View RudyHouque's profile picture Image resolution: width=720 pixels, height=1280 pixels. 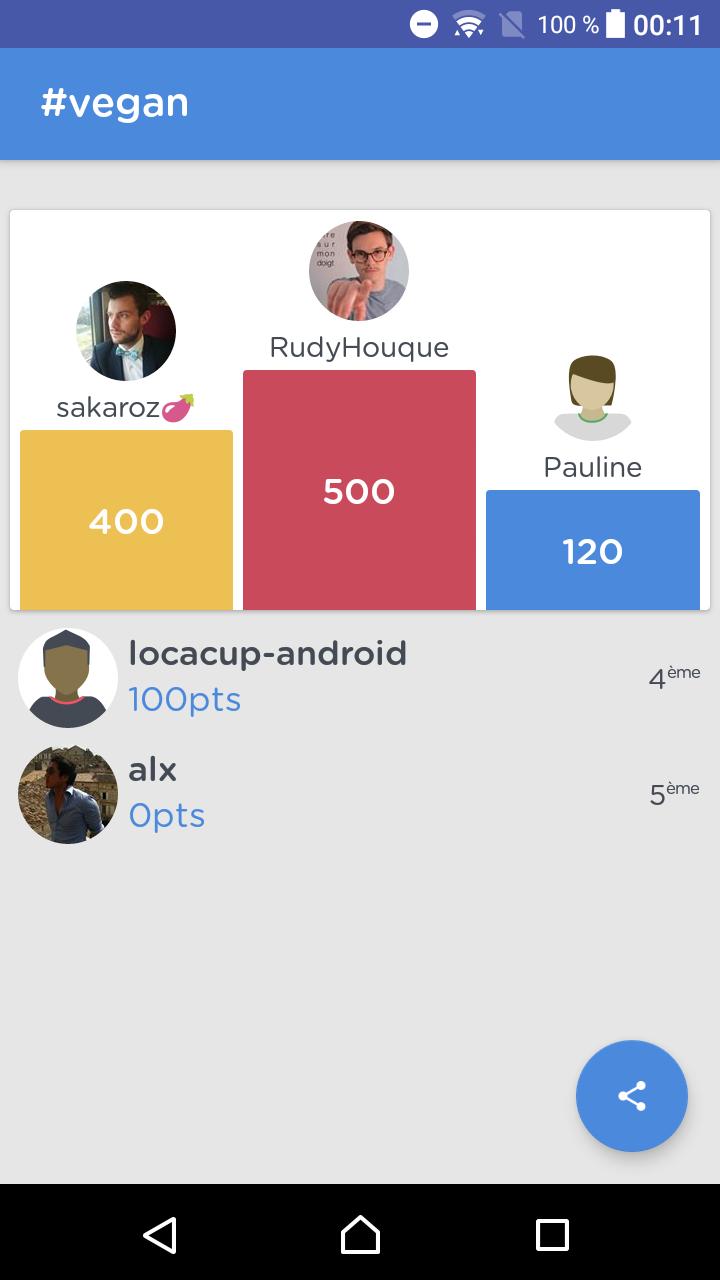(x=359, y=271)
